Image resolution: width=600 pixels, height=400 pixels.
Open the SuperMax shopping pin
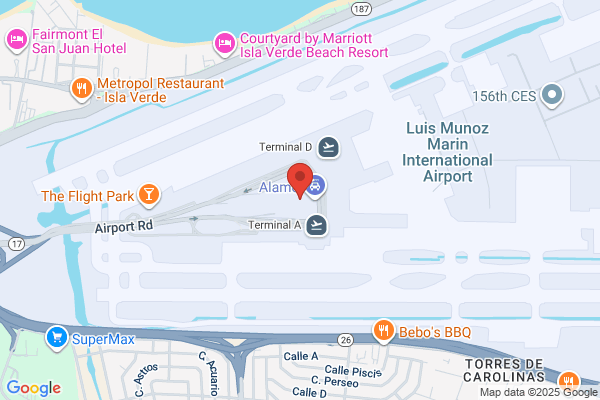57,338
